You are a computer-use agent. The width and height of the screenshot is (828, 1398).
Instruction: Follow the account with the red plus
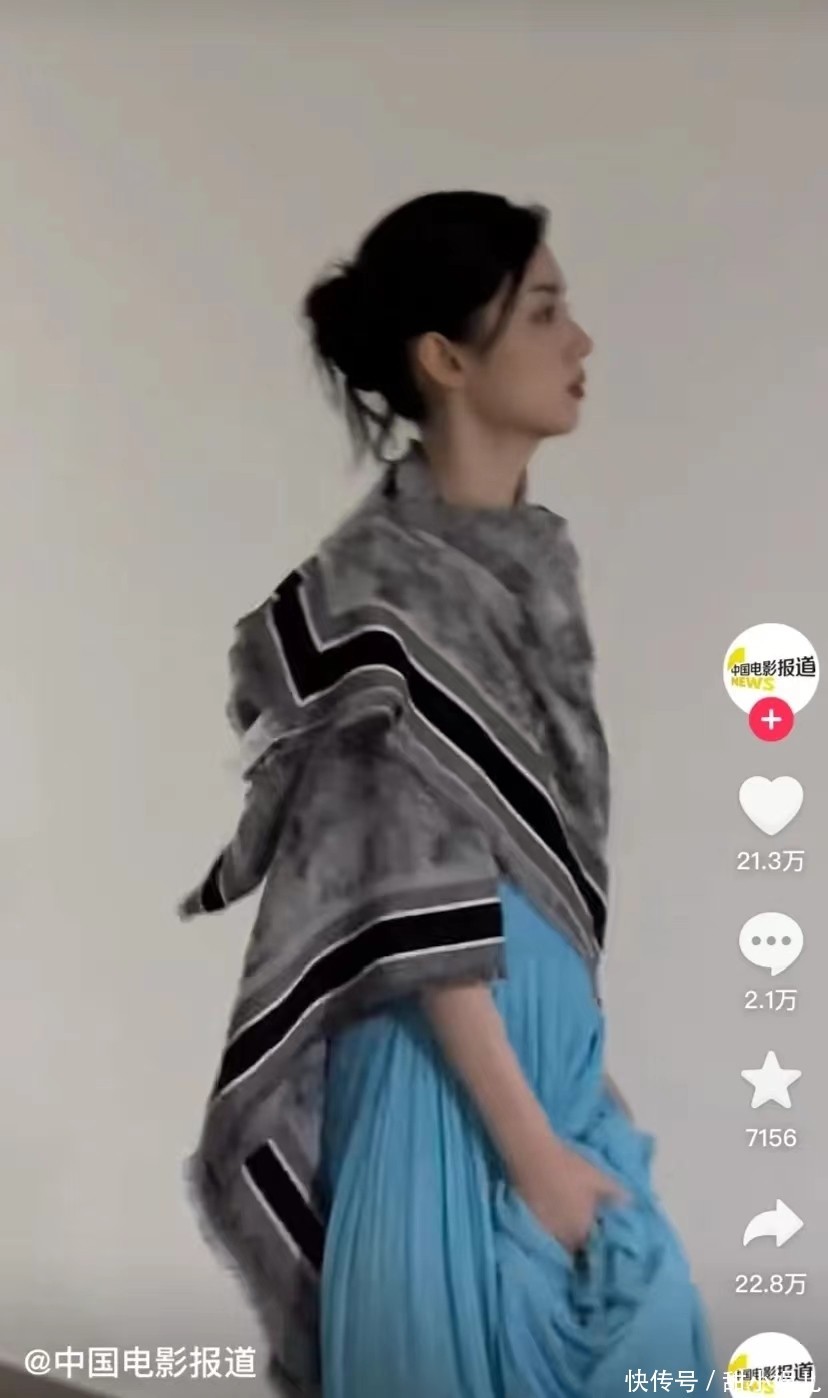pos(770,719)
